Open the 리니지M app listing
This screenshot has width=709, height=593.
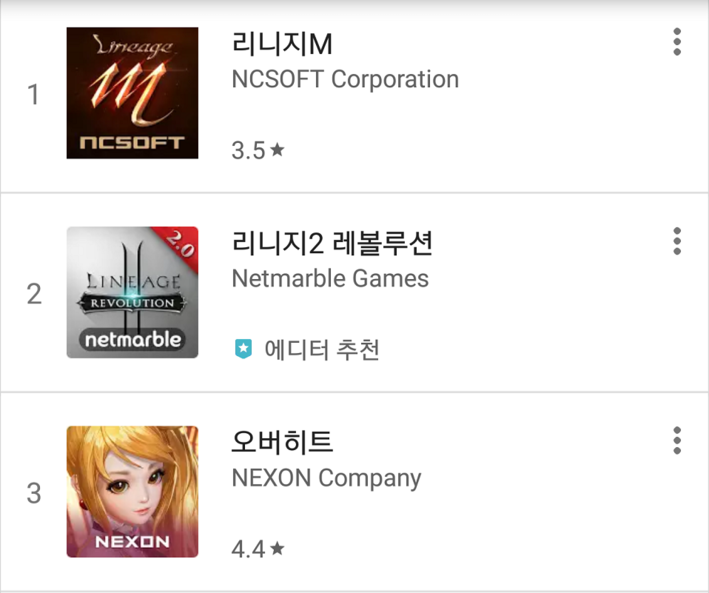[x=281, y=46]
